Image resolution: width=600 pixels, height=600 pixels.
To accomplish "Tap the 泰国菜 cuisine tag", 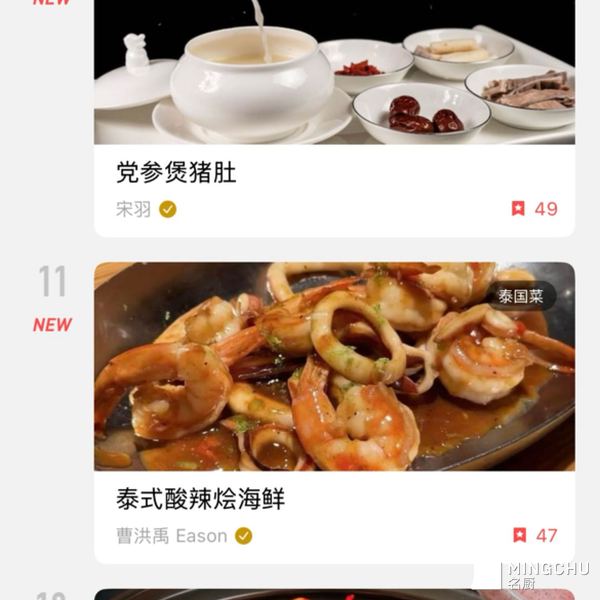I will [521, 296].
